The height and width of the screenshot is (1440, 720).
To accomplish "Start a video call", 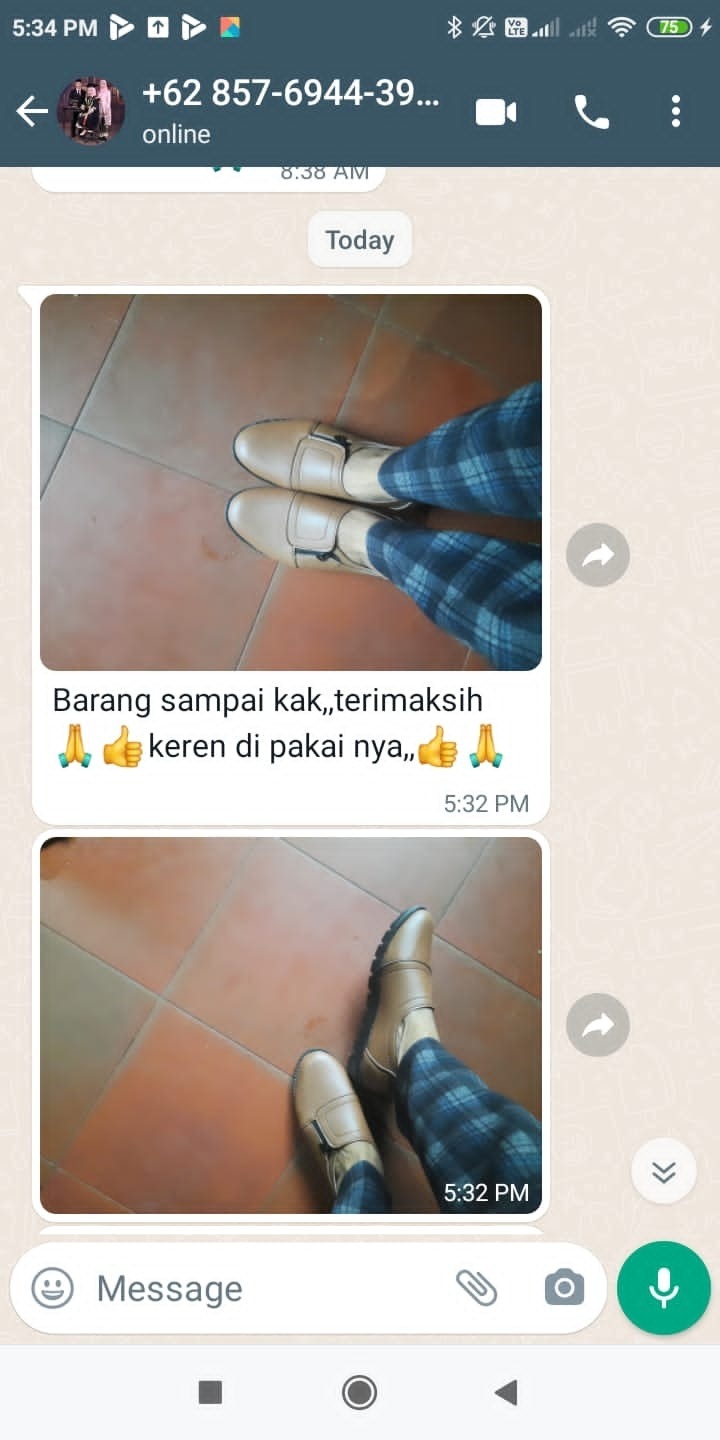I will tap(496, 112).
